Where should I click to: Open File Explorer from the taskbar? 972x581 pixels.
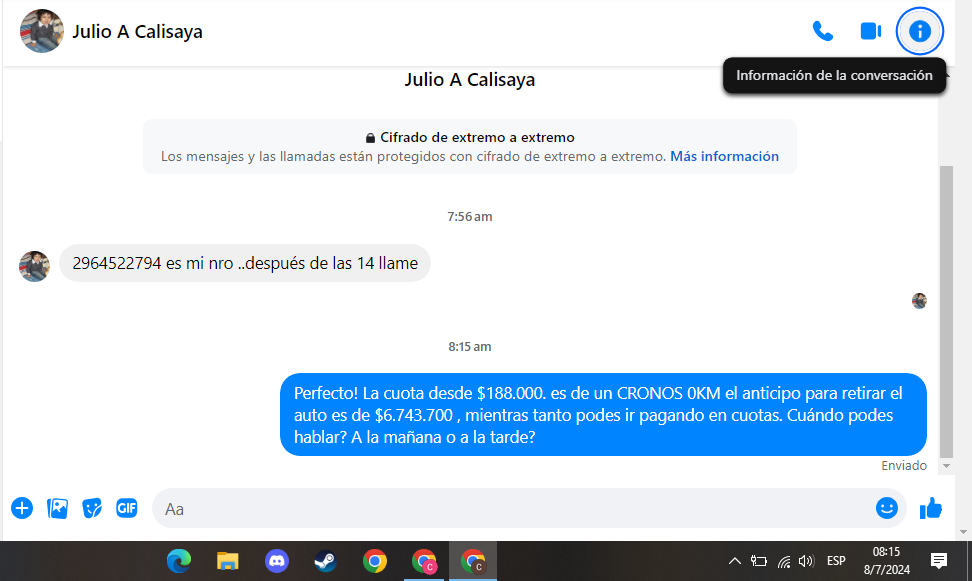pos(228,561)
